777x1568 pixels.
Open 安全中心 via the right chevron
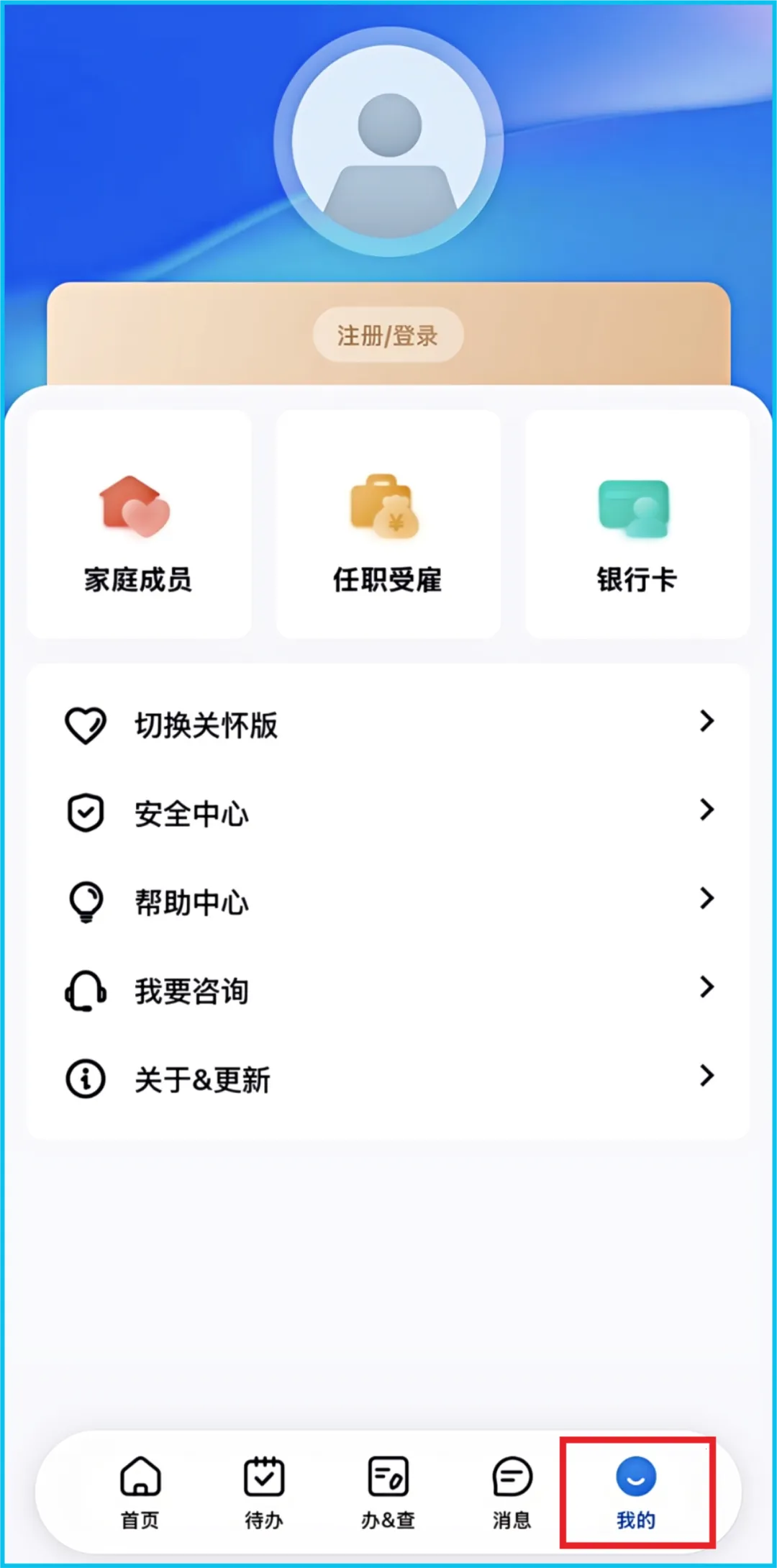[x=706, y=811]
